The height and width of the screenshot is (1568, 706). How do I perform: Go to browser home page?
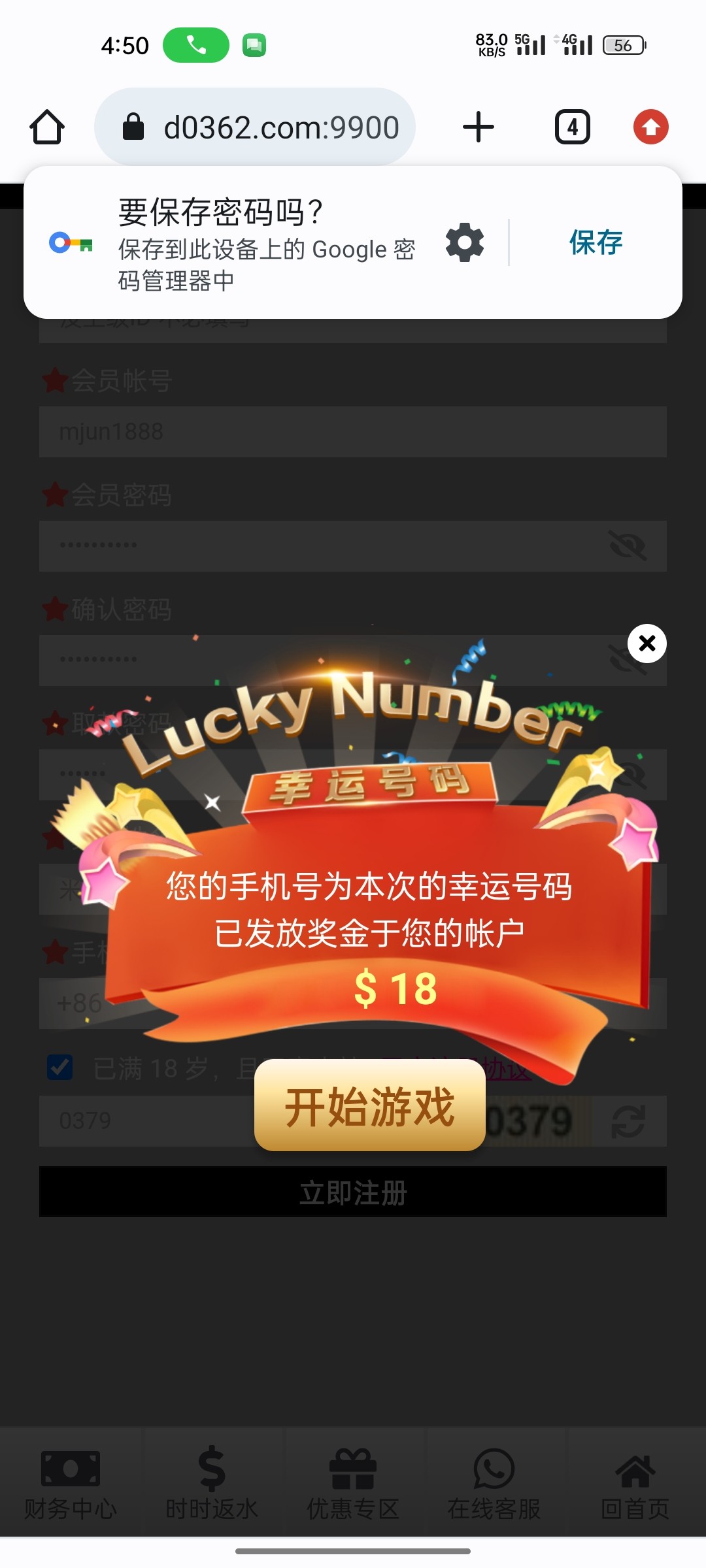coord(47,127)
